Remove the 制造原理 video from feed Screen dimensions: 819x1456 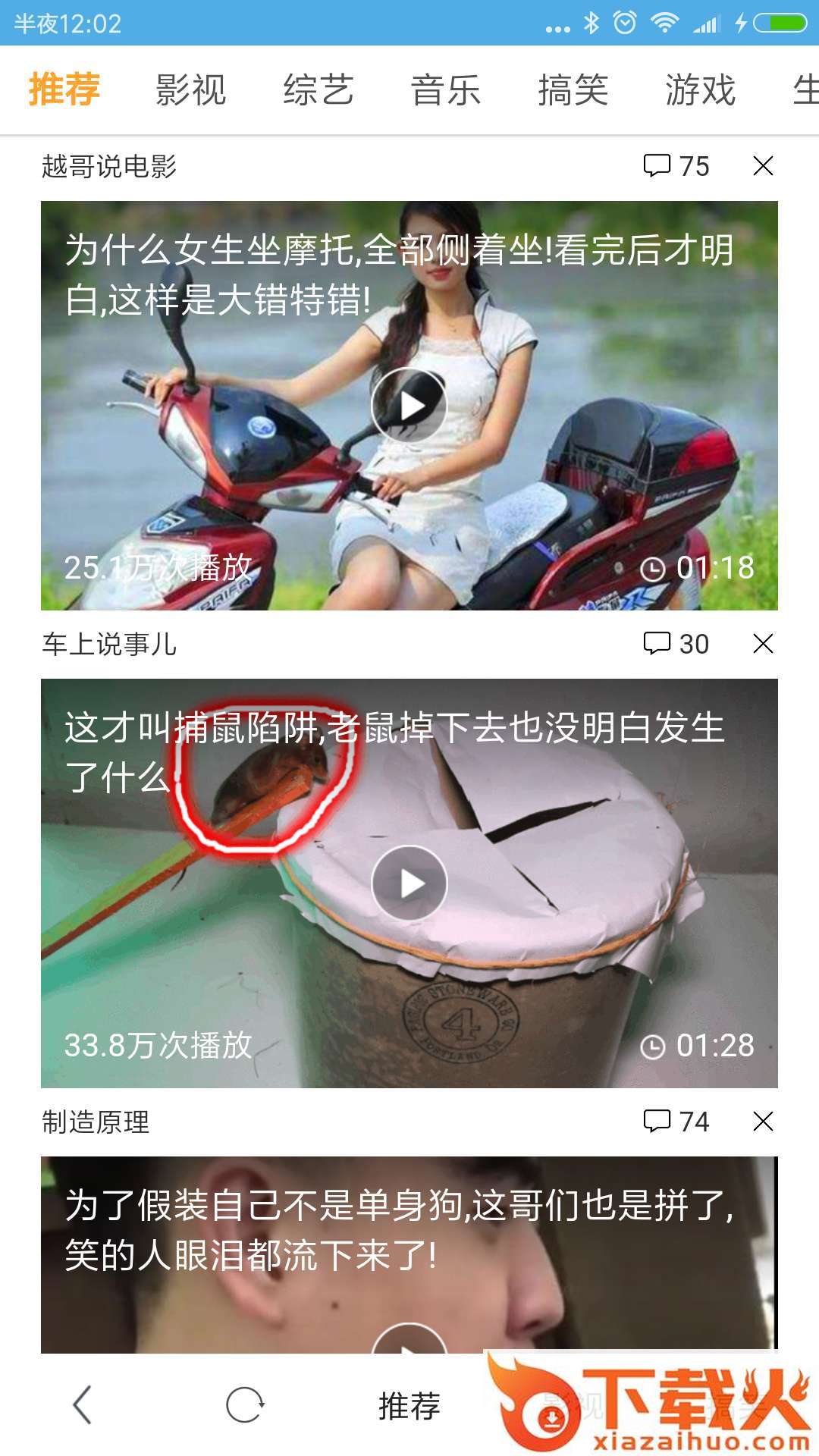pos(763,1122)
